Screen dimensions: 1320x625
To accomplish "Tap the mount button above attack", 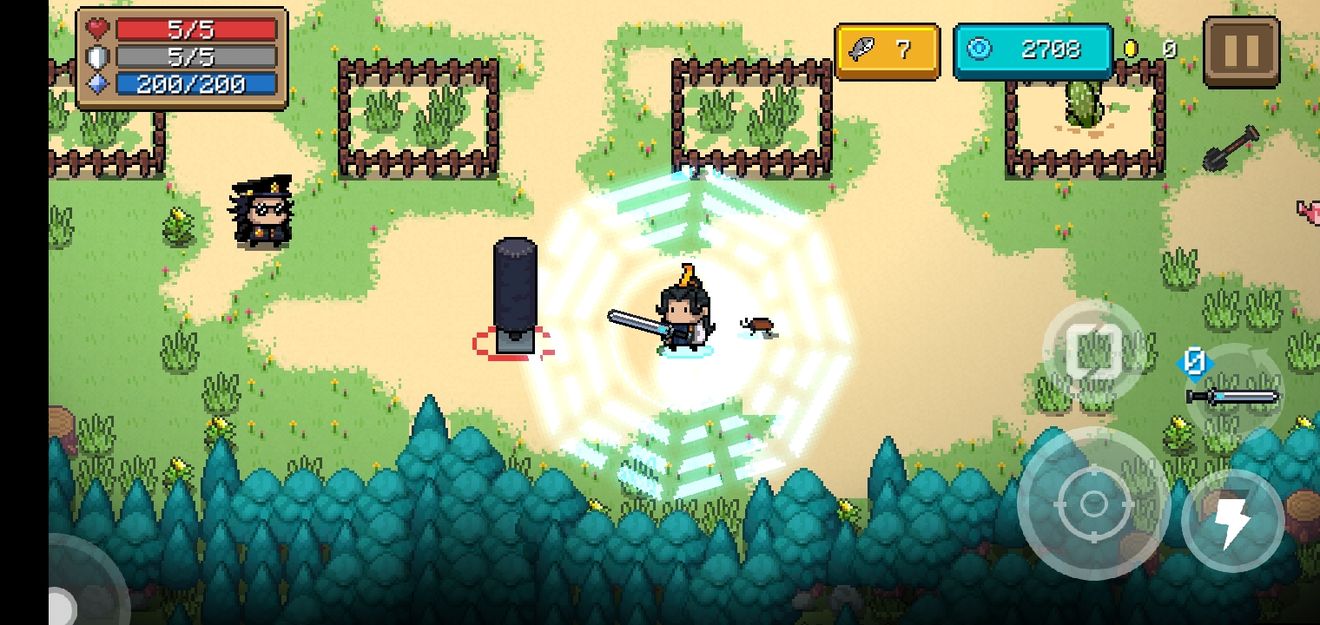I will coord(1094,349).
